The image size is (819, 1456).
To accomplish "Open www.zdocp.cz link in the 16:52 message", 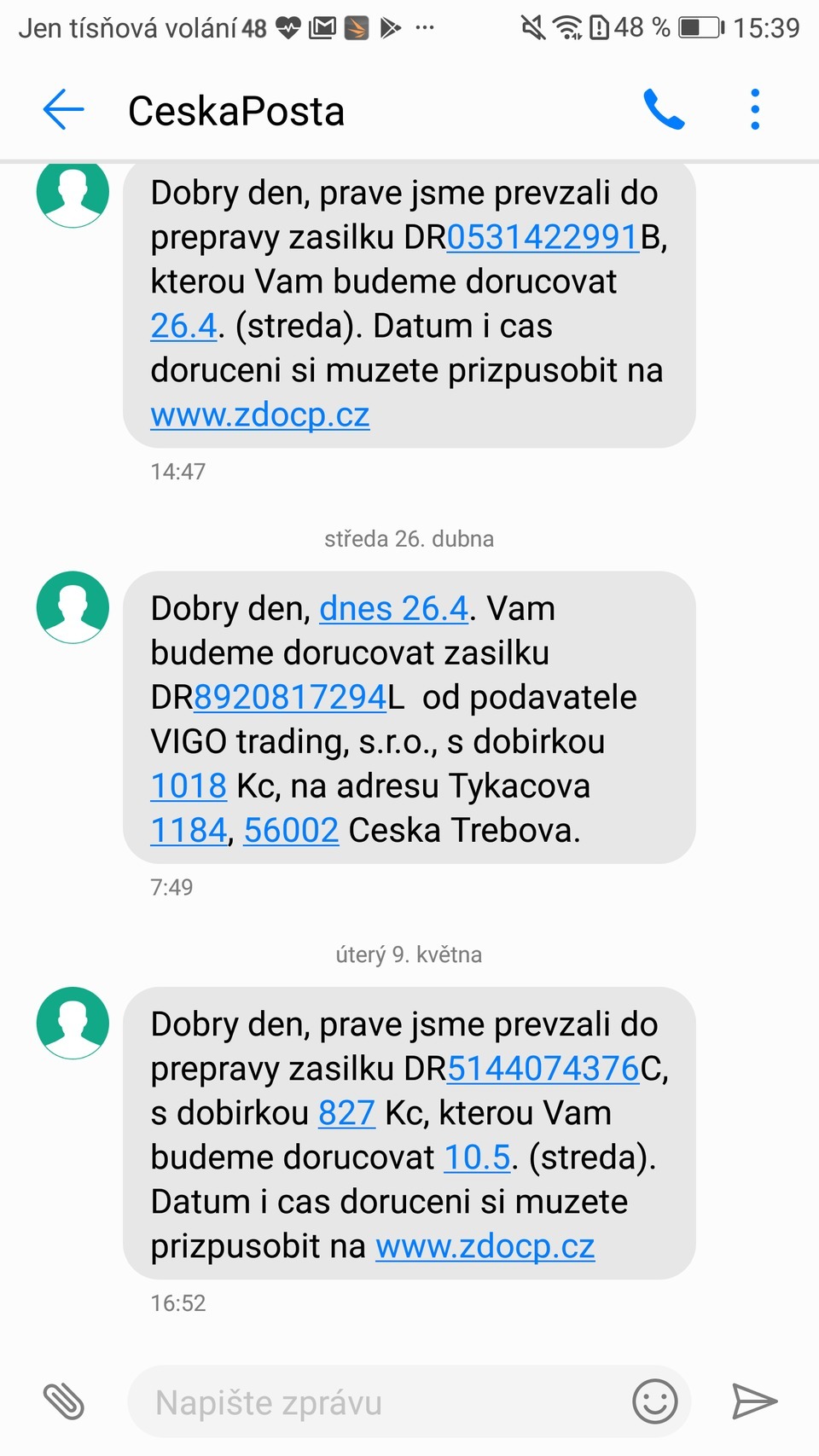I will point(485,1246).
